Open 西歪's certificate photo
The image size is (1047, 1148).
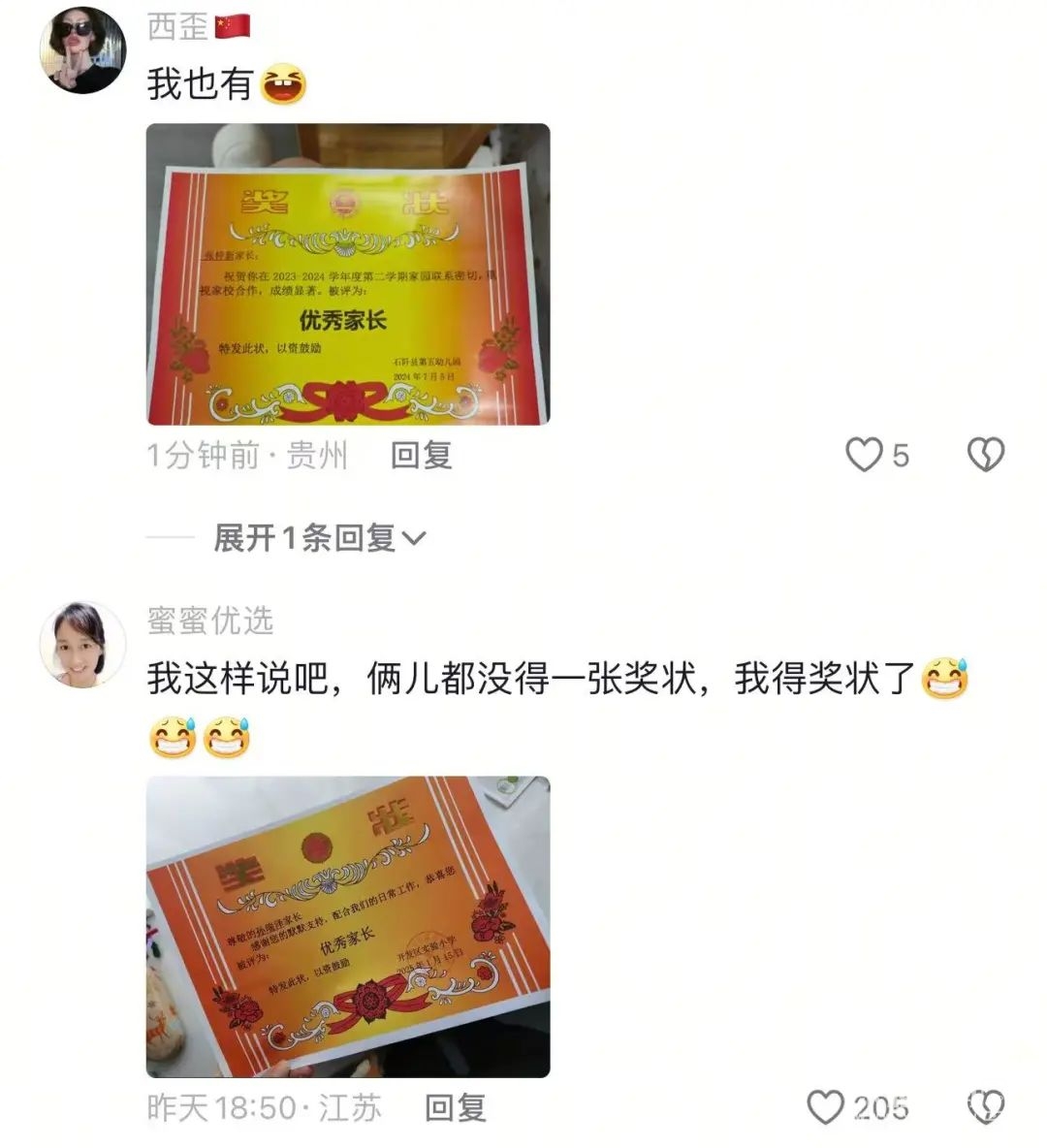tap(348, 274)
